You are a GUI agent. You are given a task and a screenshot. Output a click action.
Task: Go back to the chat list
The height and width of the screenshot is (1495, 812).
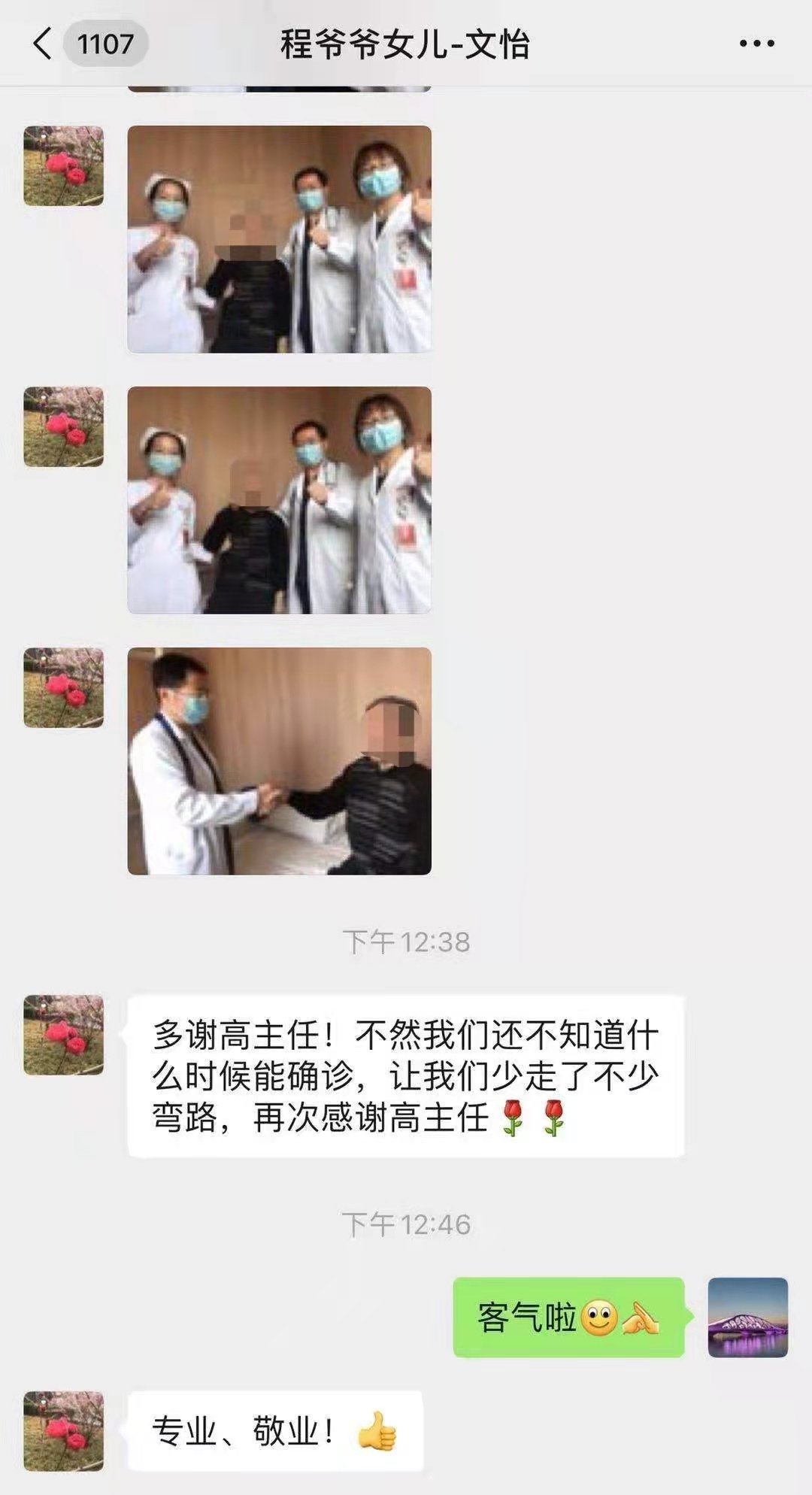tap(44, 44)
